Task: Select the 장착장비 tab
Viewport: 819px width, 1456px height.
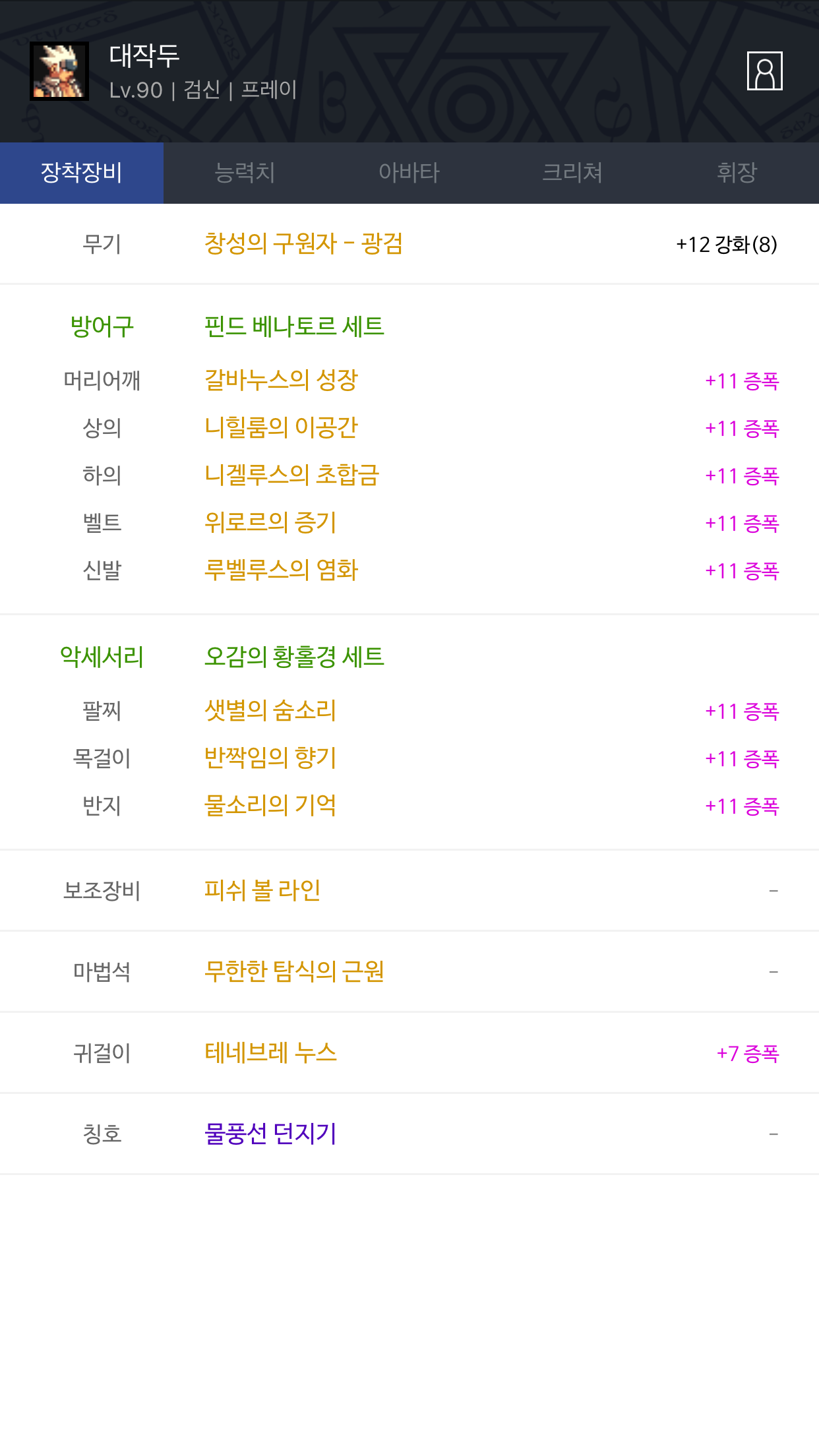Action: click(82, 173)
